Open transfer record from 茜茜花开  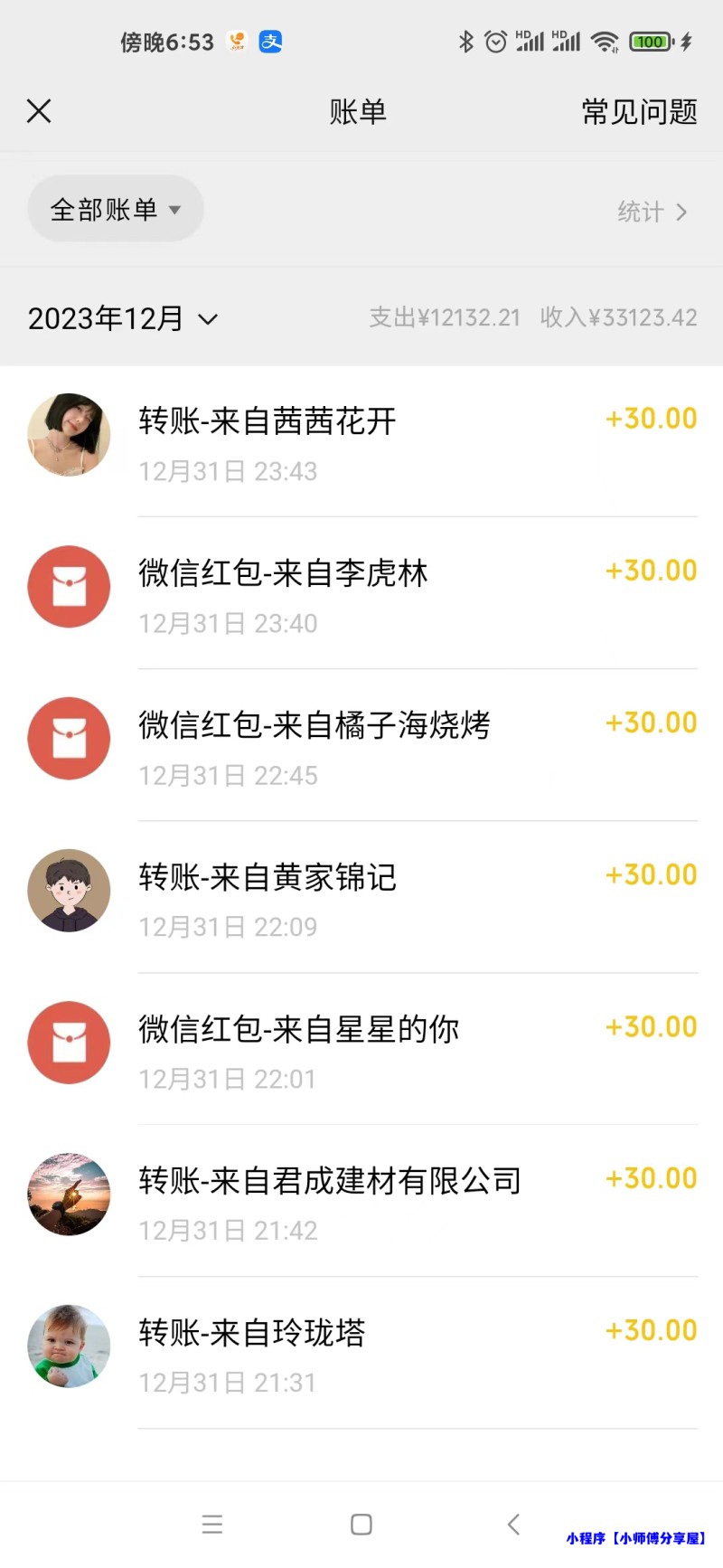(361, 442)
